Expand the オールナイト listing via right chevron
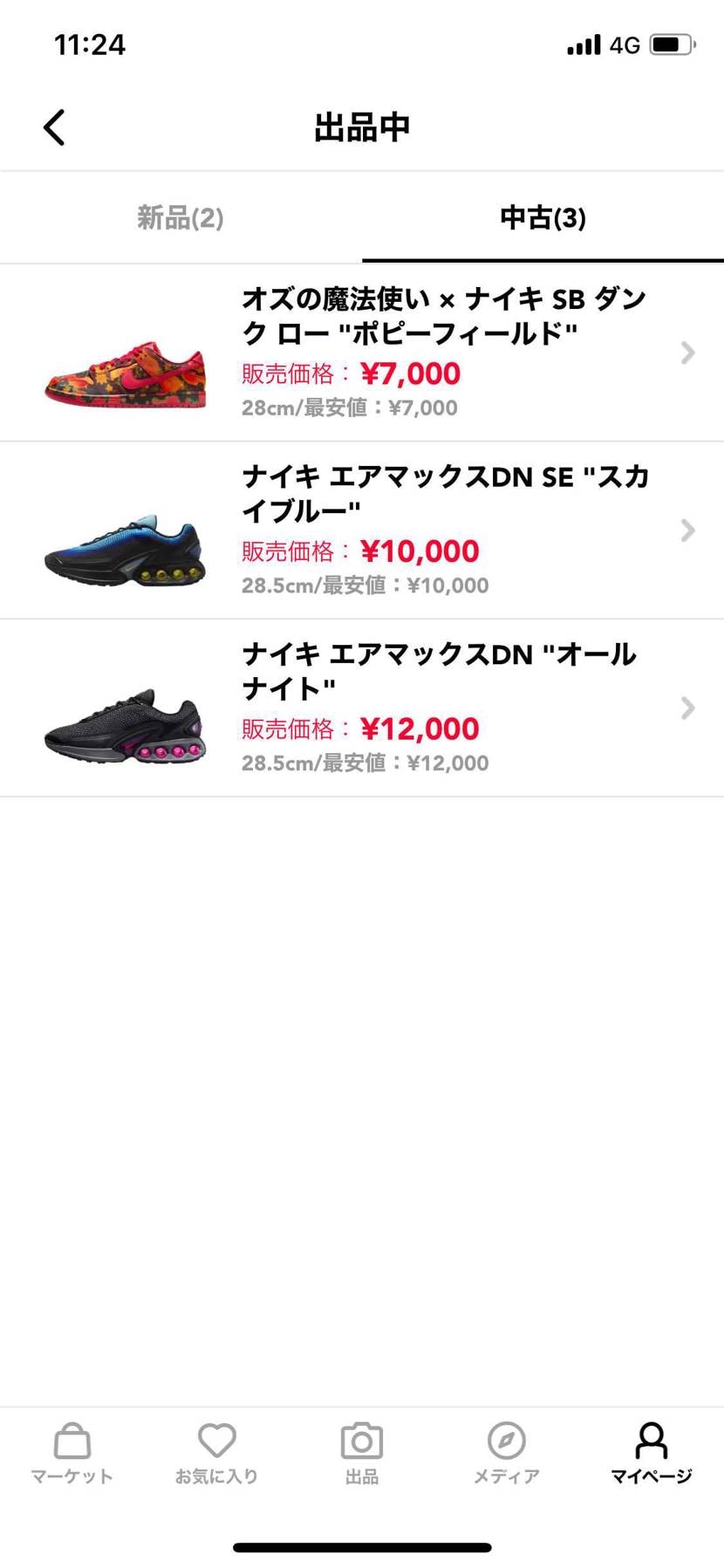 coord(686,709)
